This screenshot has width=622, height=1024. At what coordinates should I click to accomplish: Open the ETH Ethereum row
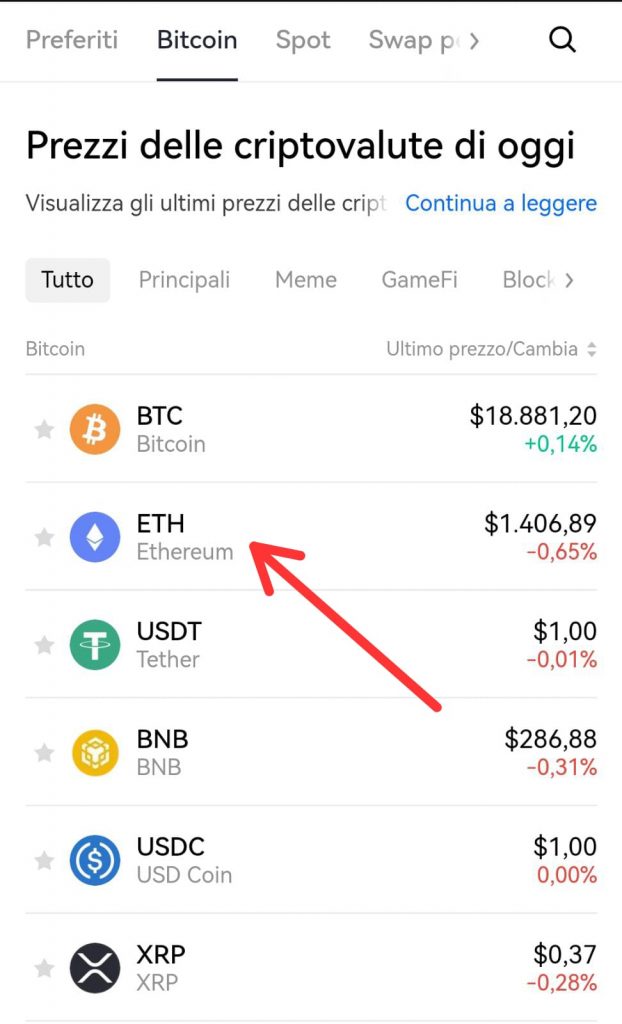[x=311, y=537]
